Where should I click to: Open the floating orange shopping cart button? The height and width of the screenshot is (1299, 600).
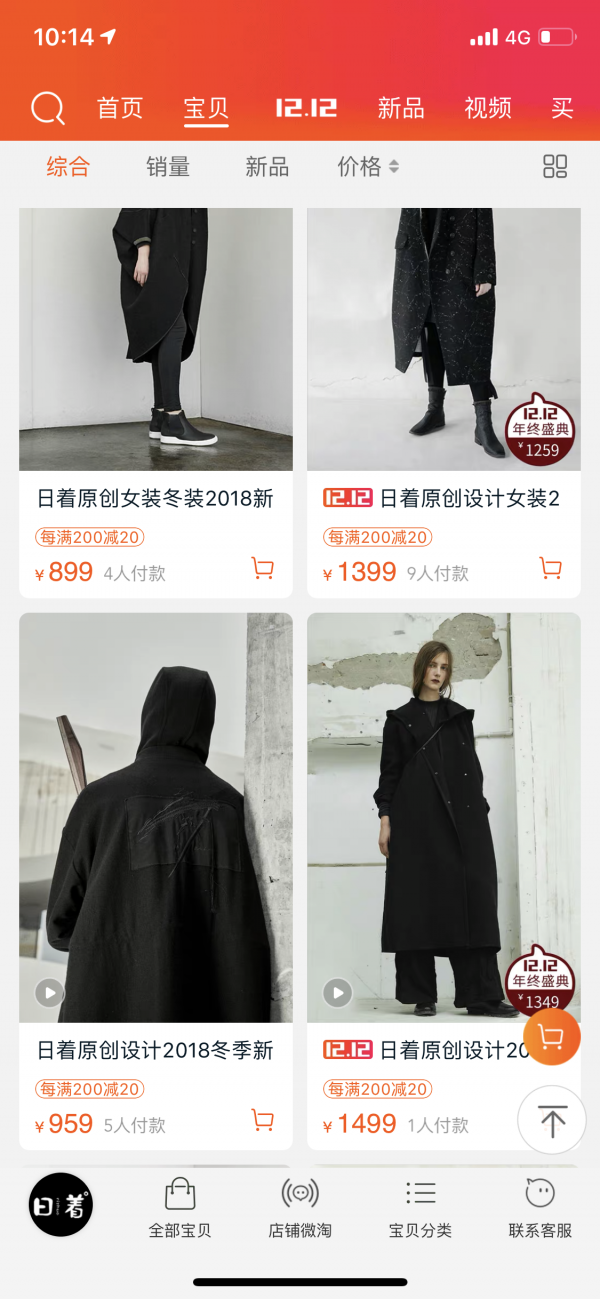[552, 1037]
